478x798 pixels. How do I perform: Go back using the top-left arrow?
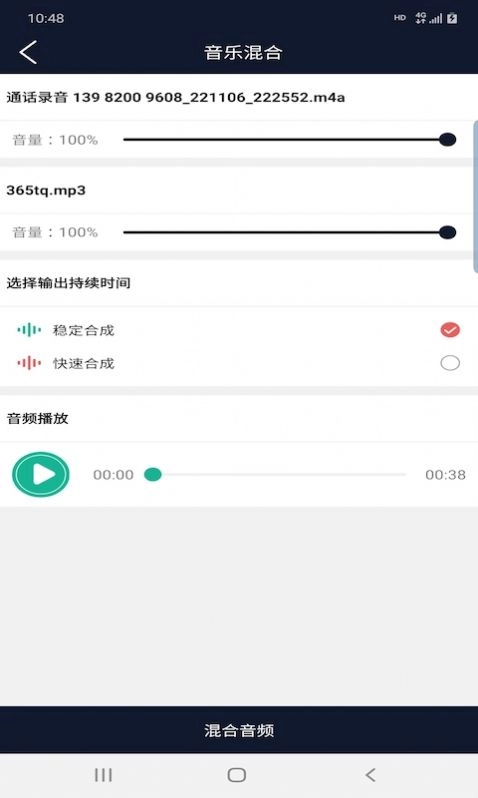[29, 52]
